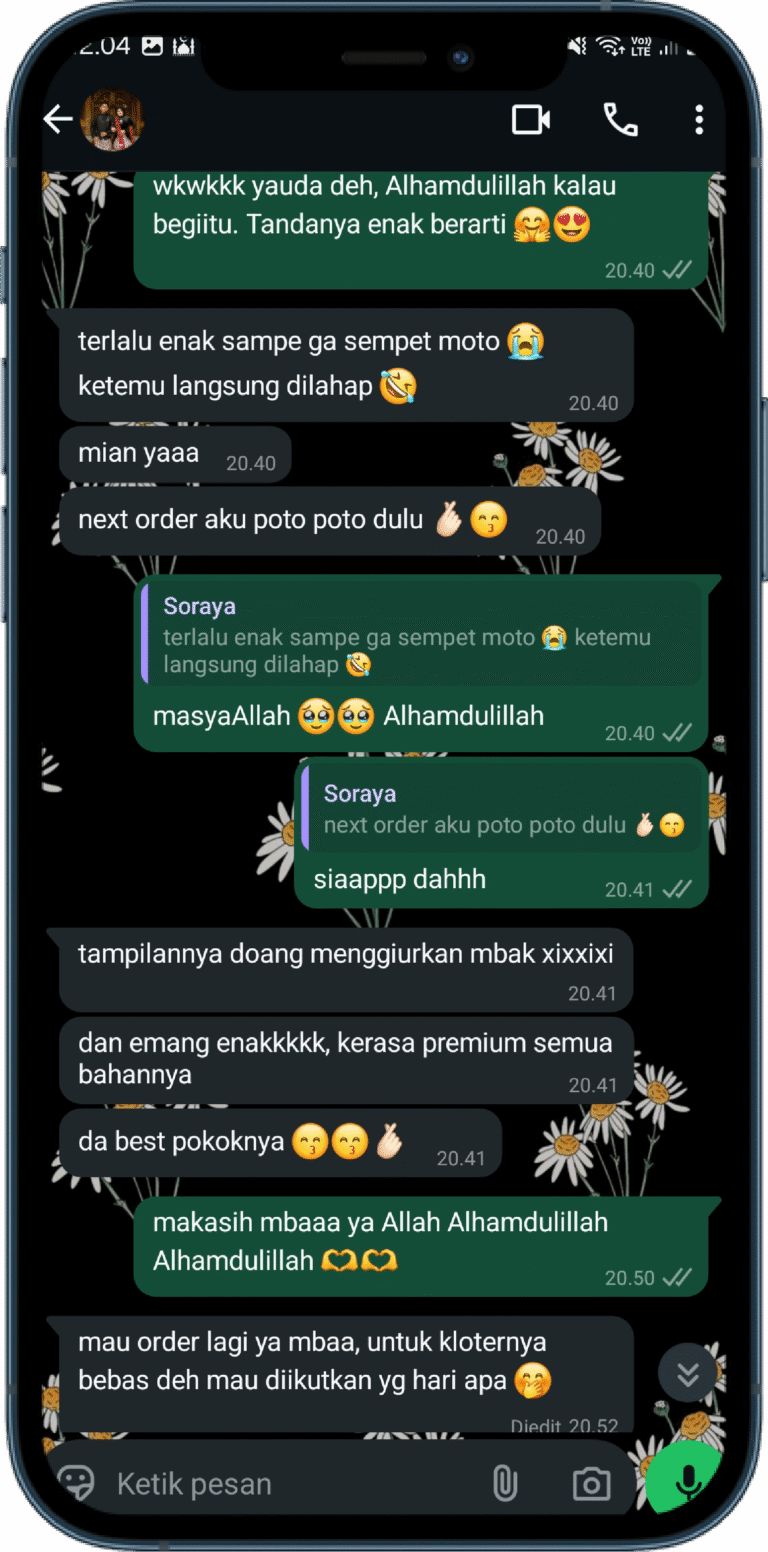Open the camera to send a photo
The height and width of the screenshot is (1552, 768).
coord(591,1484)
